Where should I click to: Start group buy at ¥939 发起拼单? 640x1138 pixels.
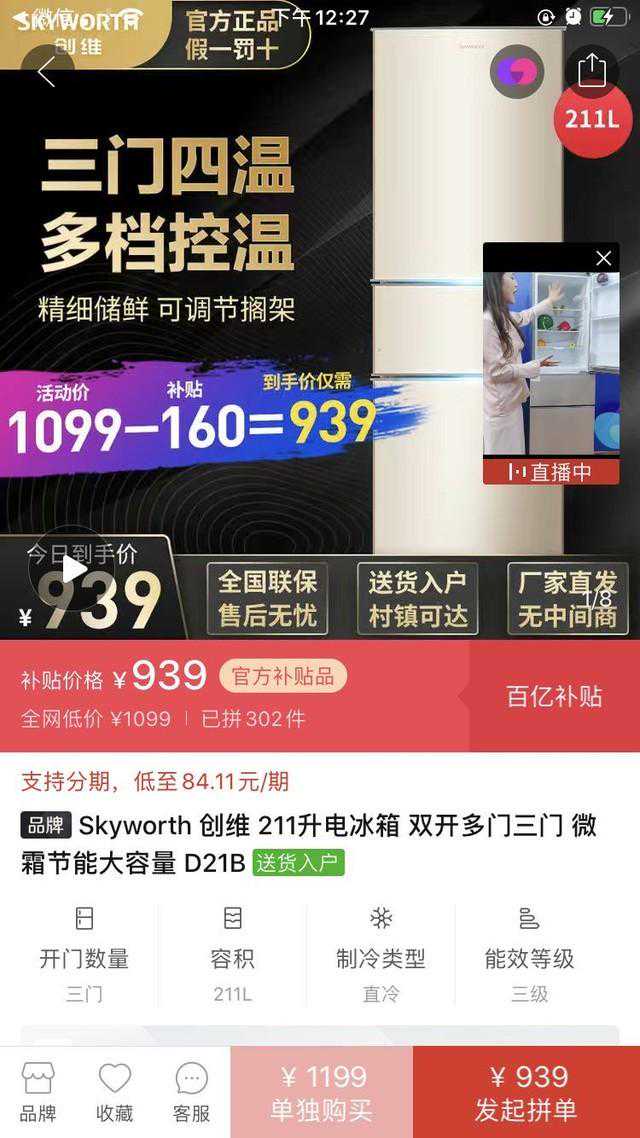pyautogui.click(x=526, y=1092)
